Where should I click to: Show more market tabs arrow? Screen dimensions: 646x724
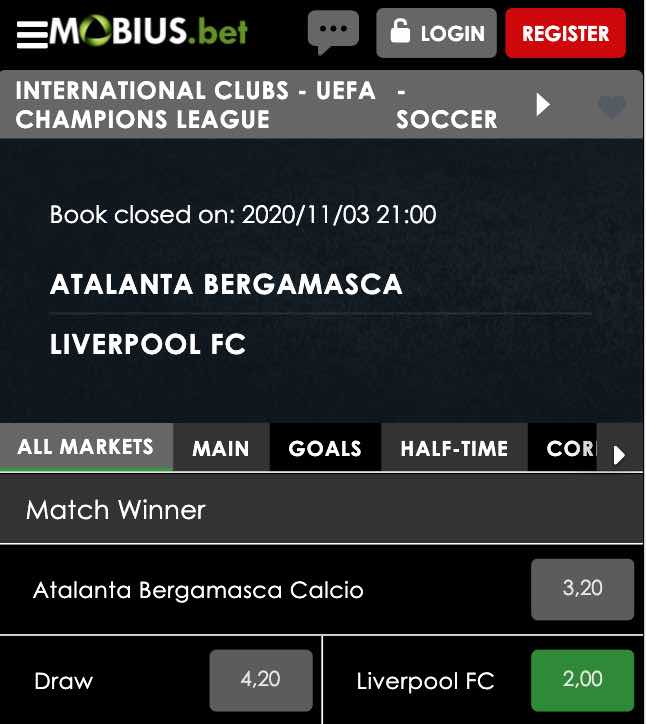point(619,455)
